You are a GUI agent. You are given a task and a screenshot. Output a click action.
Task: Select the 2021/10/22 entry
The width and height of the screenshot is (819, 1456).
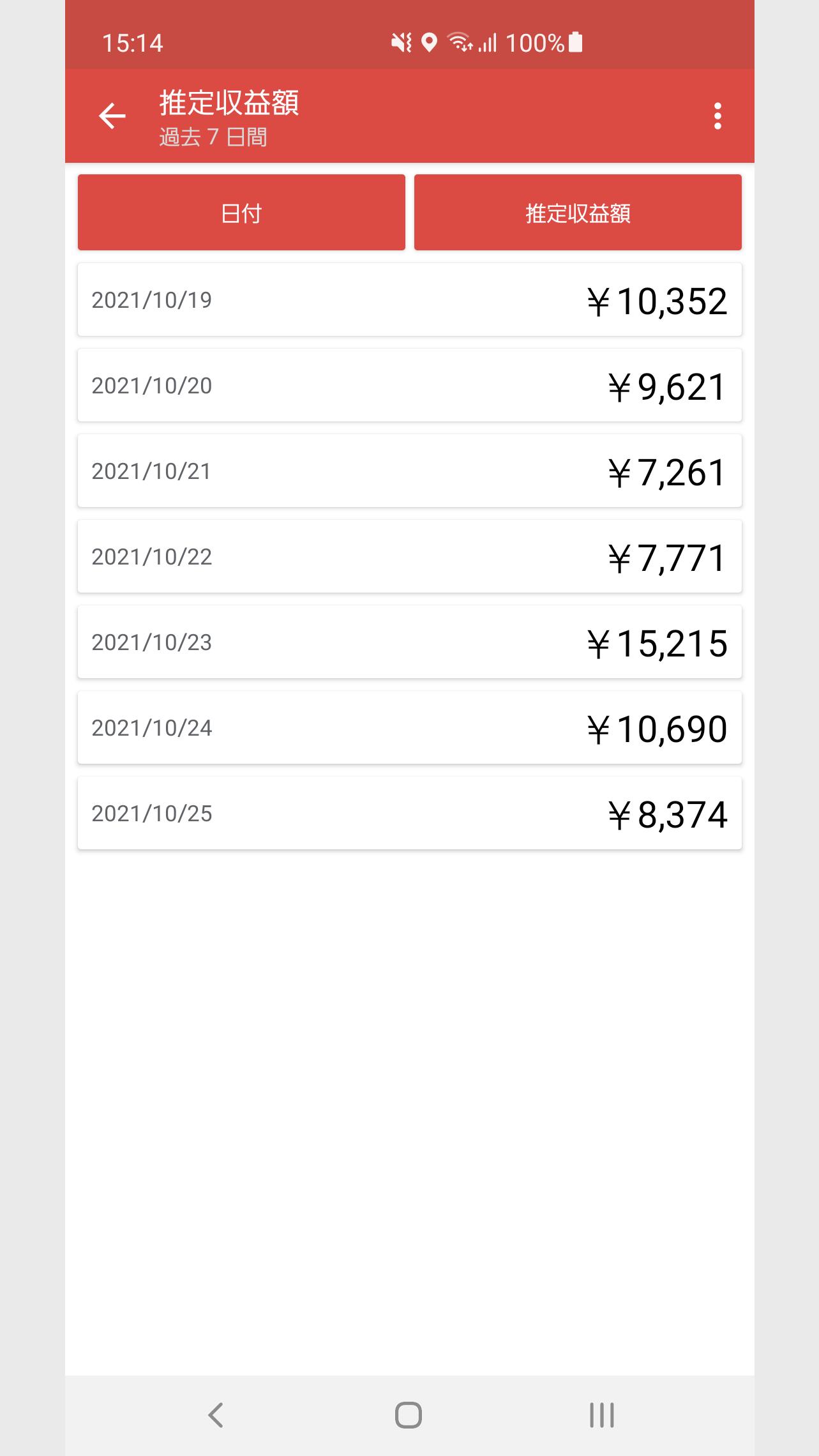(410, 556)
